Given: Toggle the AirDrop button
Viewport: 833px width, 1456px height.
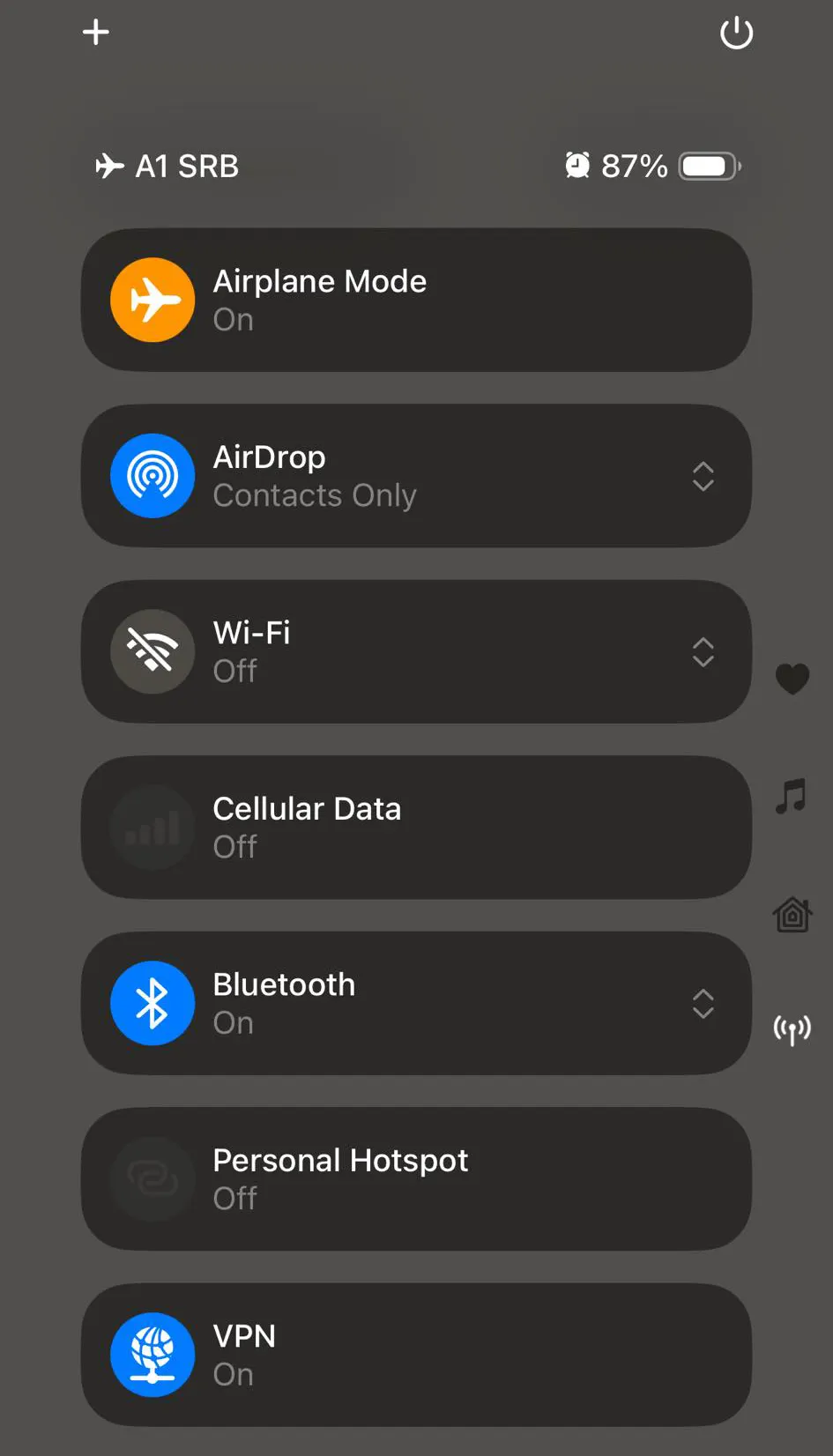Looking at the screenshot, I should point(152,476).
